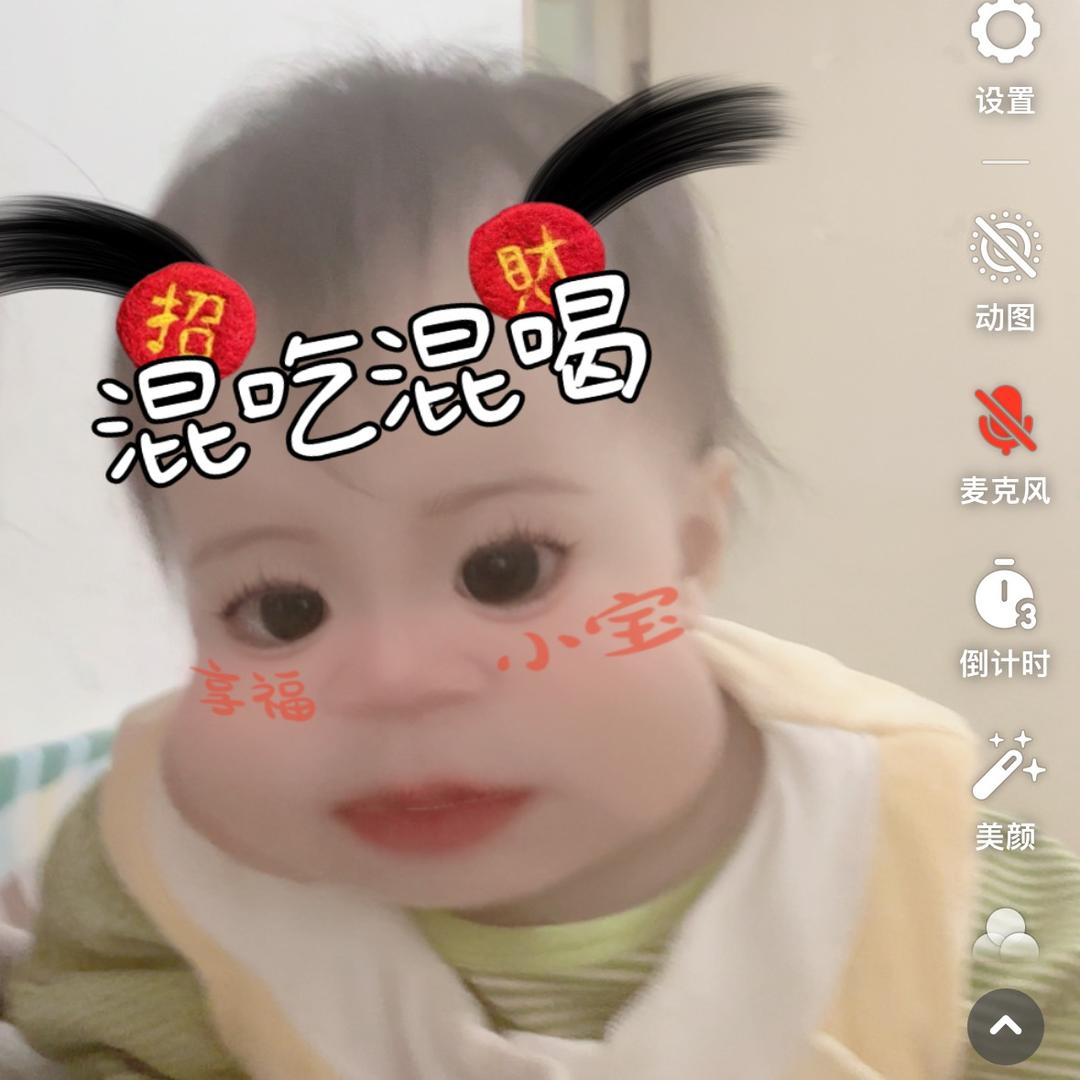Open the 设置 settings gear
Viewport: 1080px width, 1080px height.
[x=1005, y=32]
